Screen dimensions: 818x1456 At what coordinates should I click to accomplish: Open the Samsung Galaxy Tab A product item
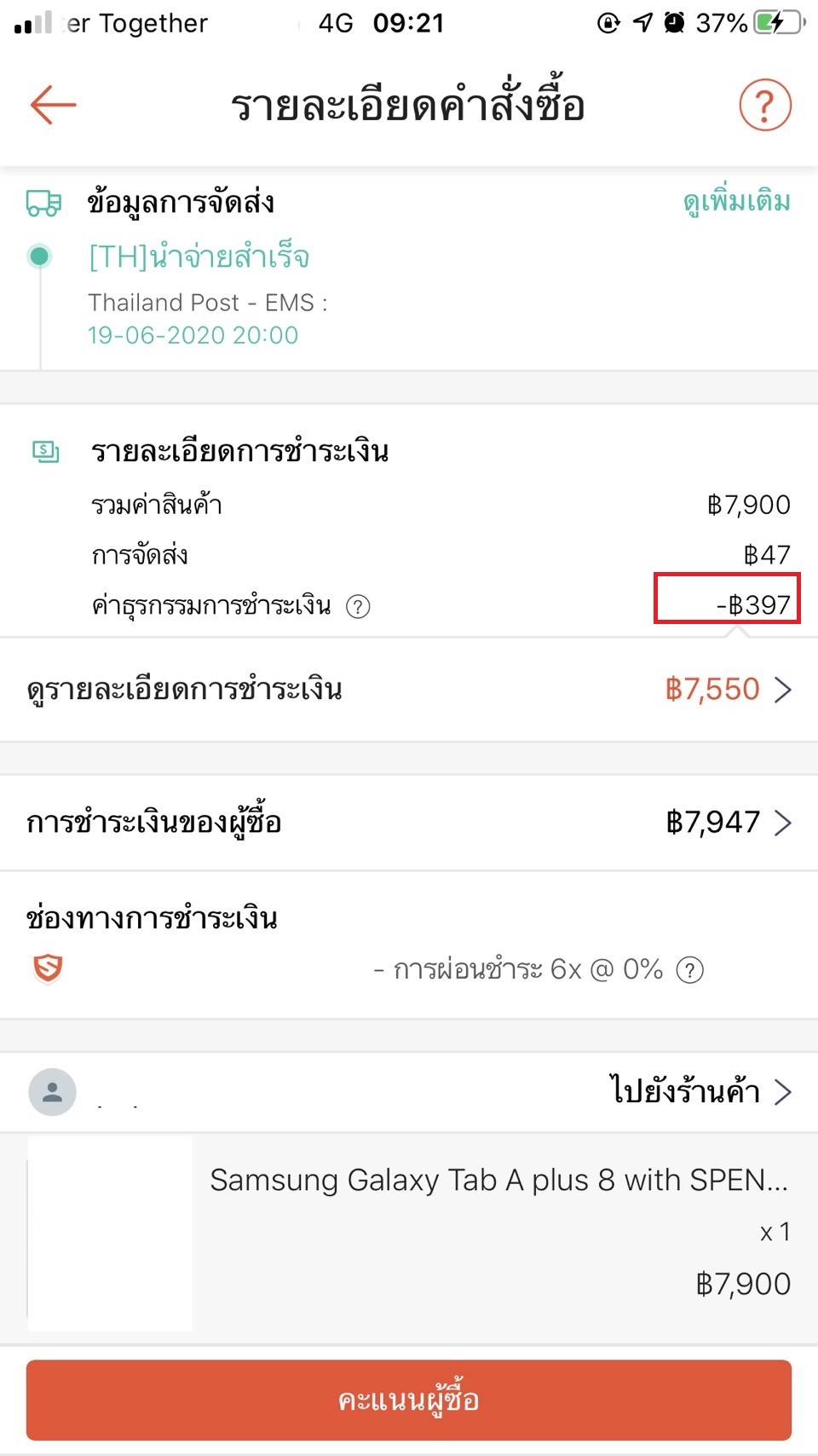(x=498, y=1181)
